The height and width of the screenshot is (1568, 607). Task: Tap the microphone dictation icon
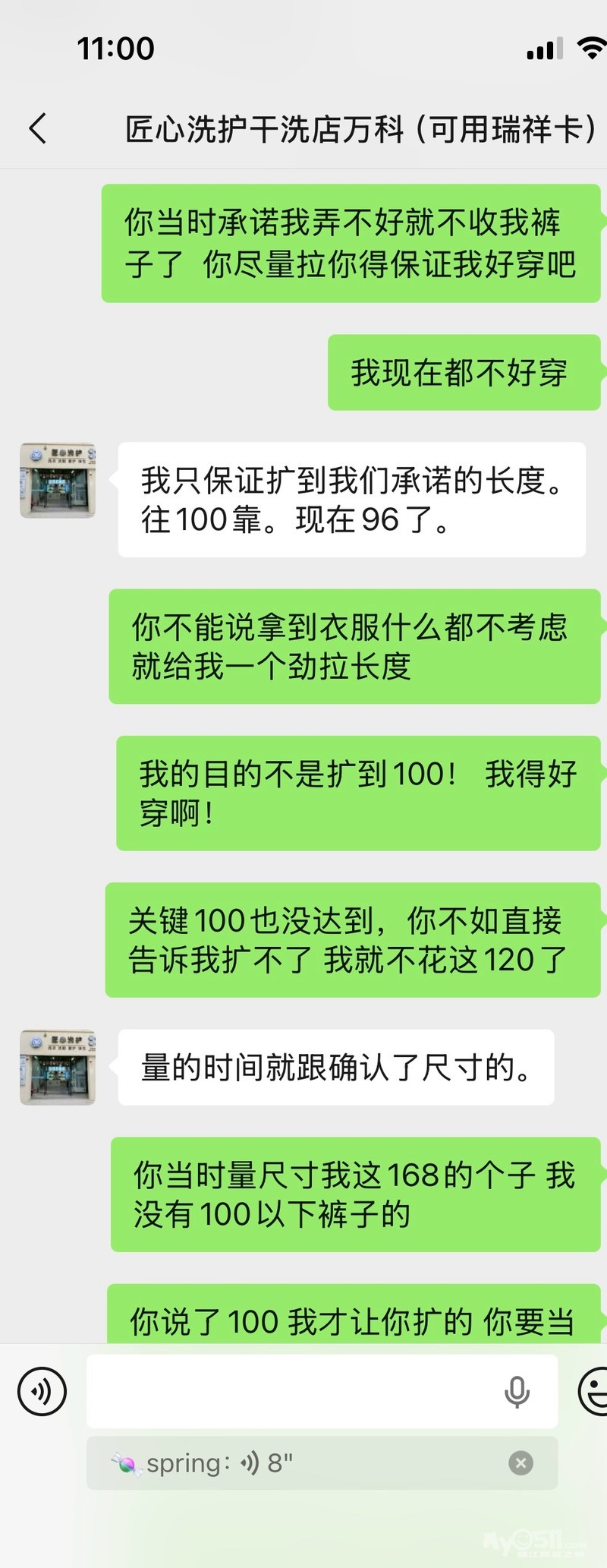click(517, 1391)
